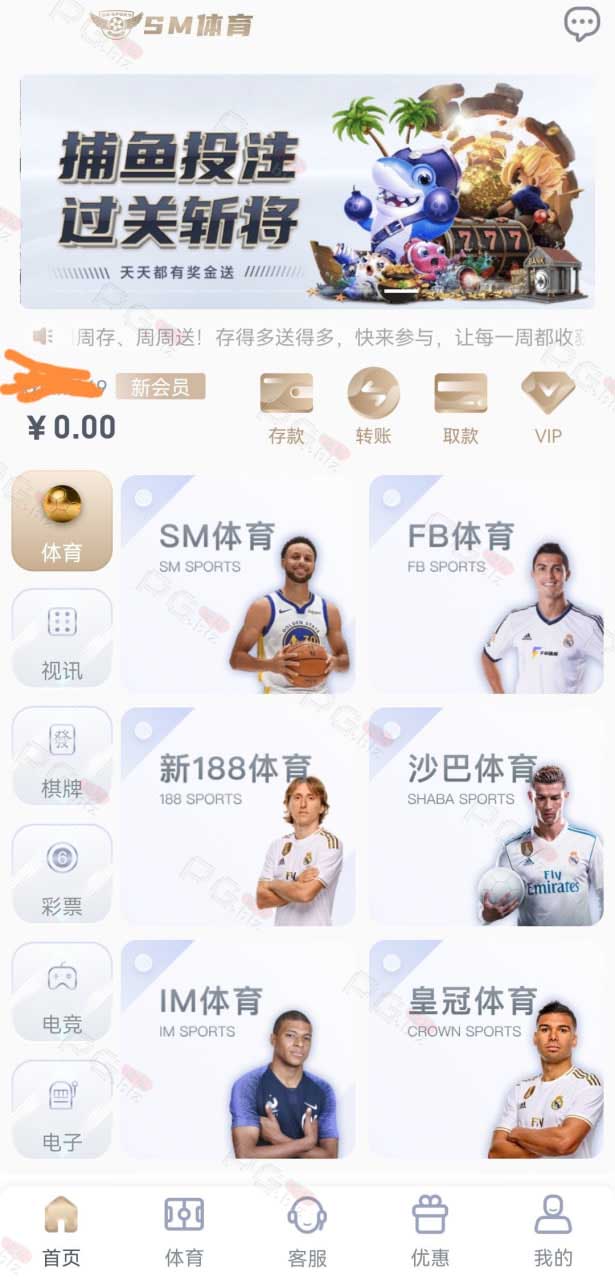
Task: Select the 电竞 category
Action: [62, 992]
